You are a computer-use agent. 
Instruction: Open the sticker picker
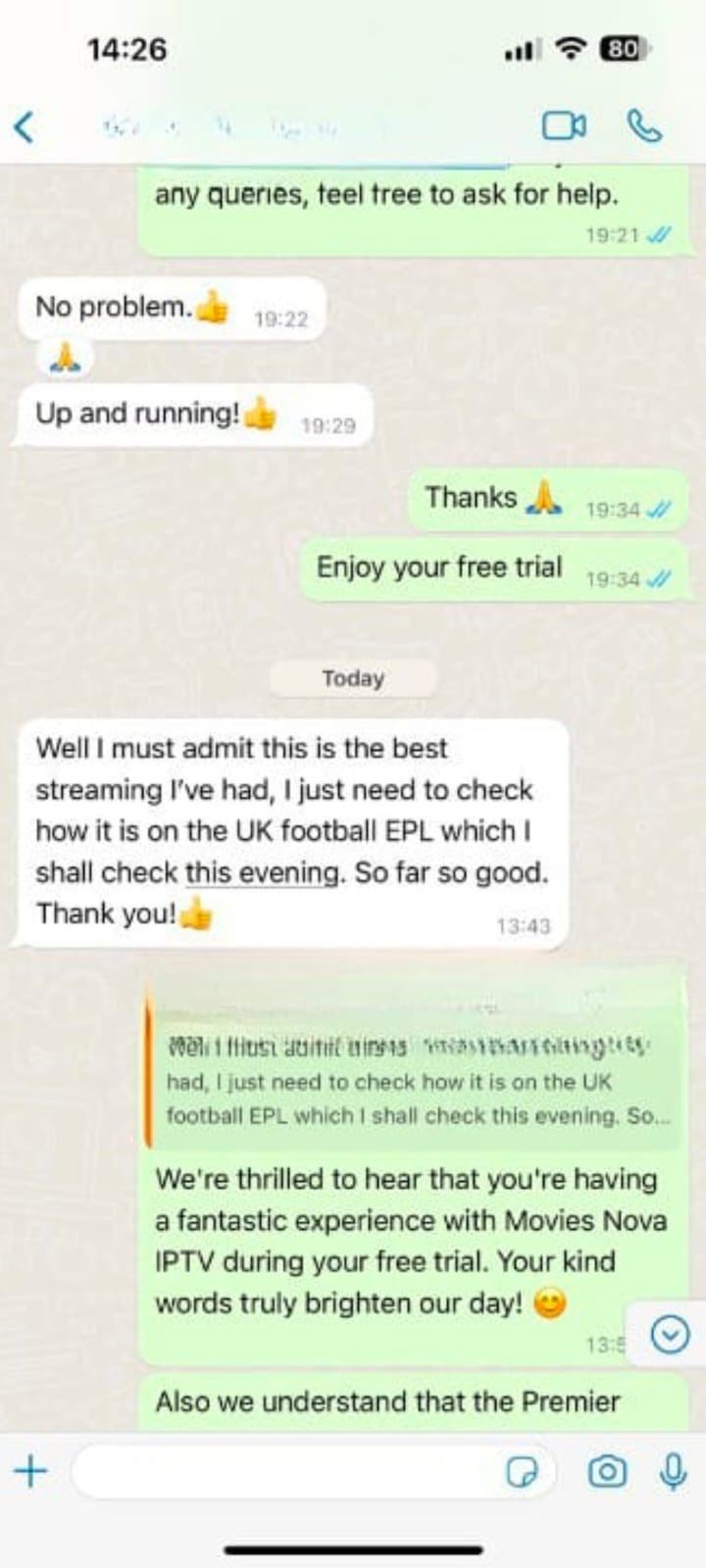click(x=522, y=1471)
